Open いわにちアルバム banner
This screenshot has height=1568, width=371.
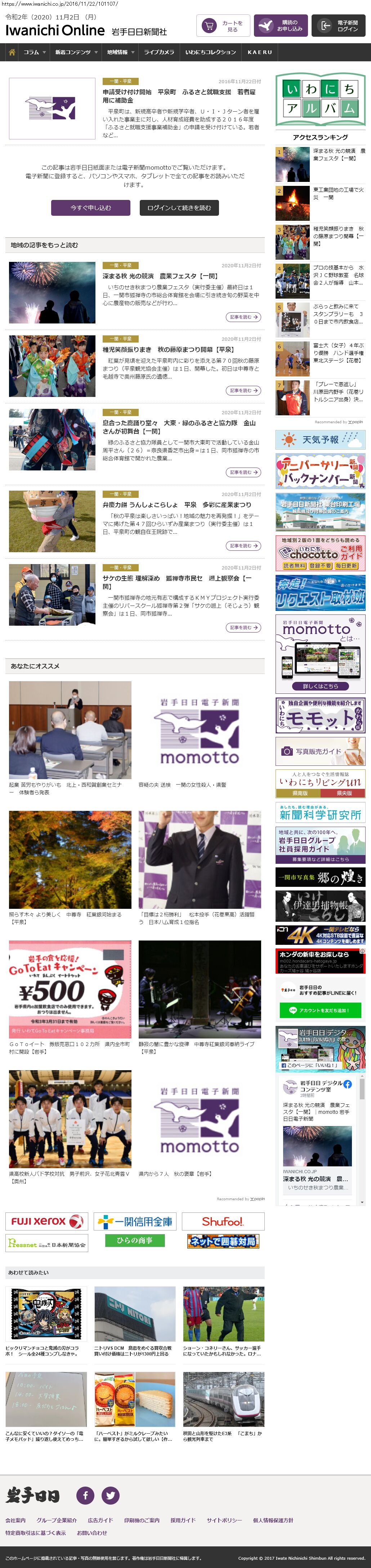pyautogui.click(x=321, y=99)
